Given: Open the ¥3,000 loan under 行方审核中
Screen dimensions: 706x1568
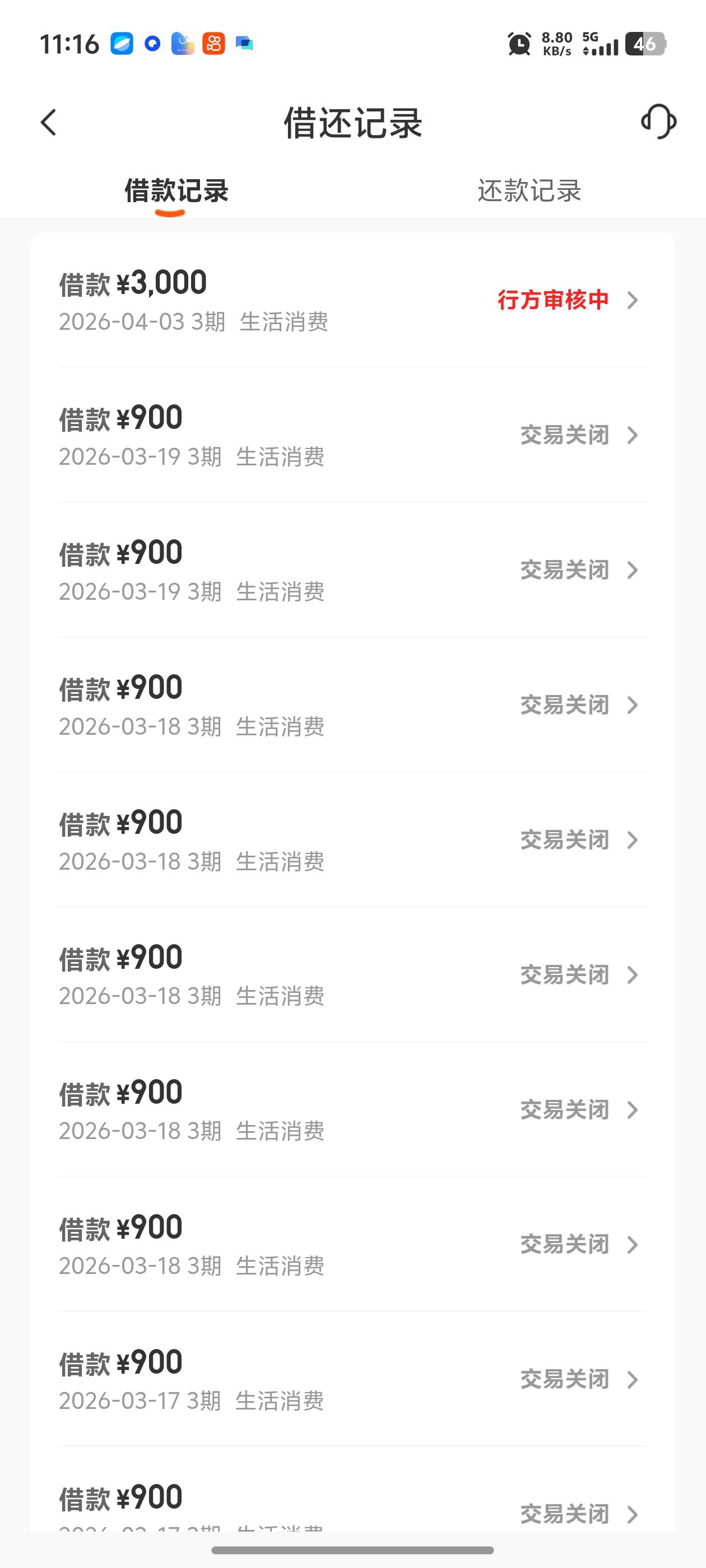Looking at the screenshot, I should click(x=352, y=300).
